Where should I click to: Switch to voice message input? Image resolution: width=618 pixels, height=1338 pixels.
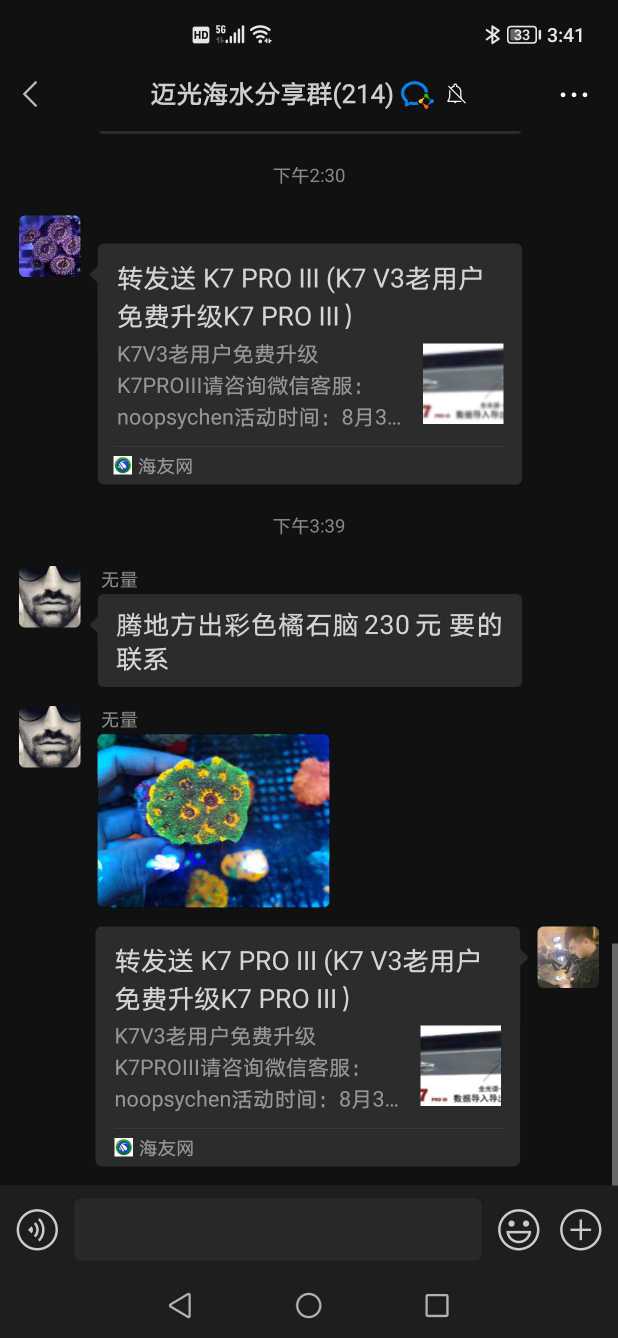pyautogui.click(x=38, y=1229)
